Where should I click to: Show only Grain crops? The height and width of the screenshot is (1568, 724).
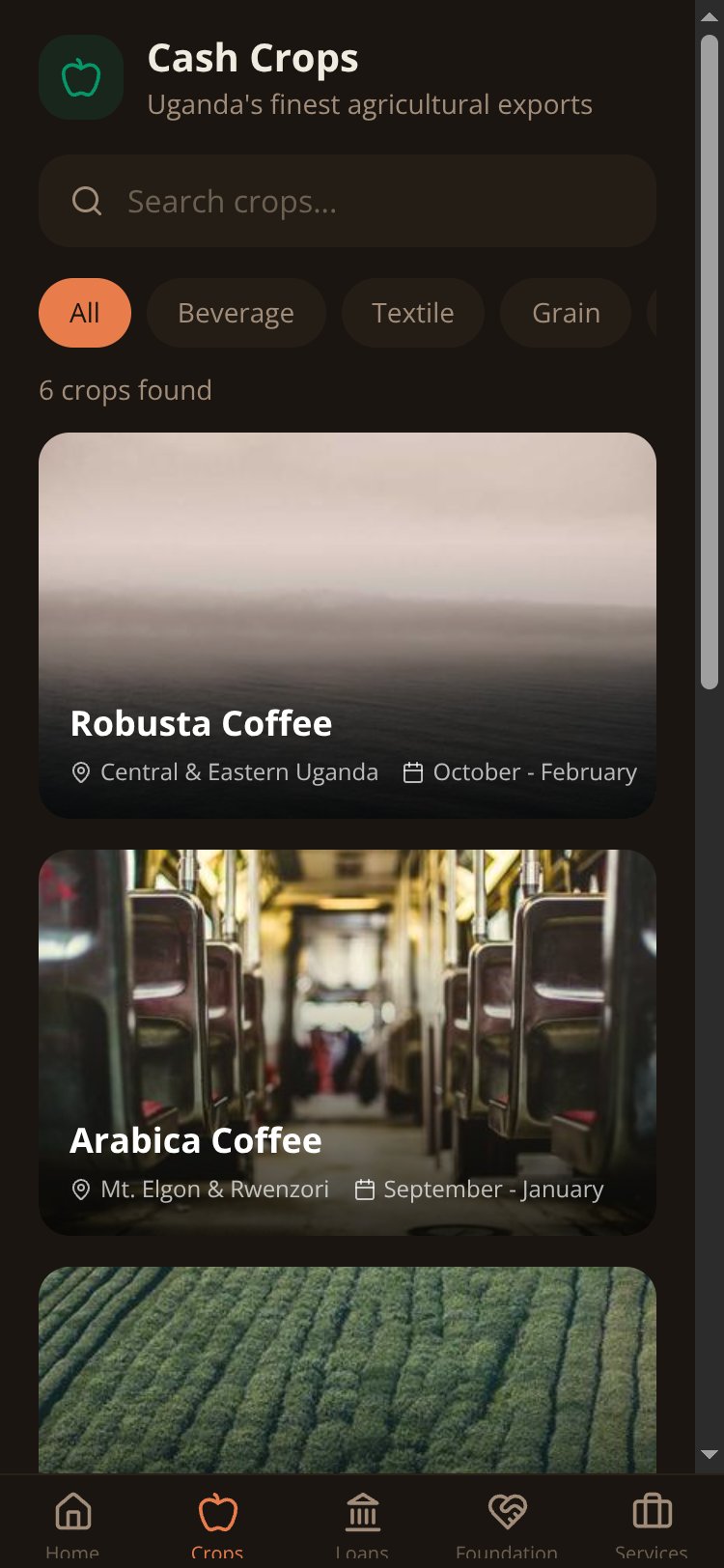point(566,313)
